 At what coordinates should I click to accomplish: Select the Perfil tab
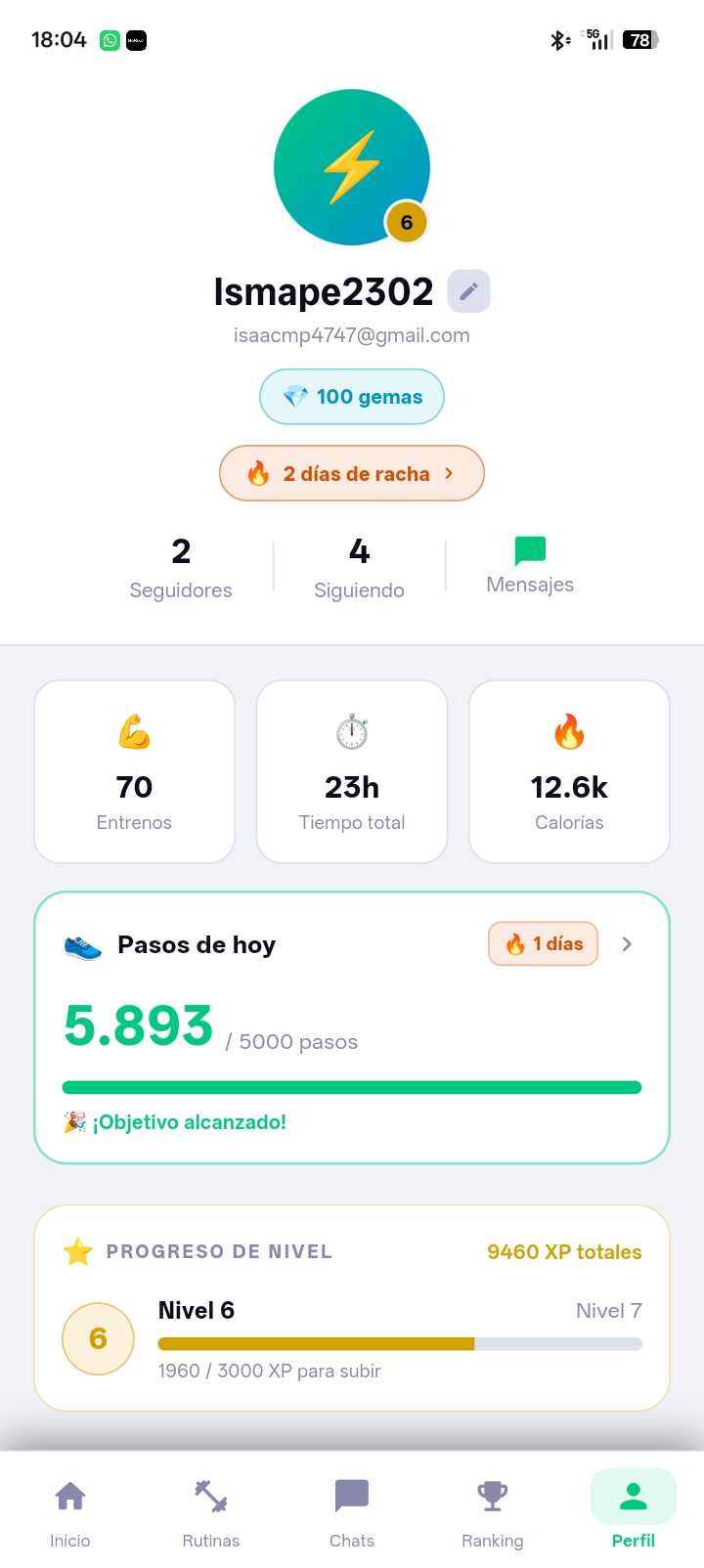pyautogui.click(x=634, y=1510)
